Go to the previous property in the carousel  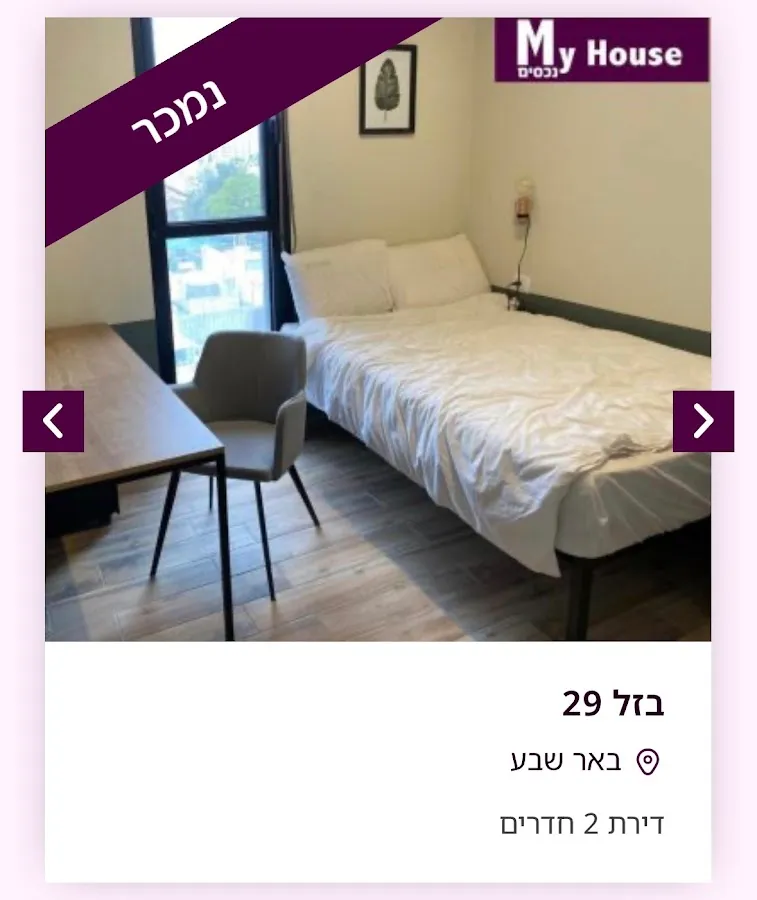pos(53,421)
